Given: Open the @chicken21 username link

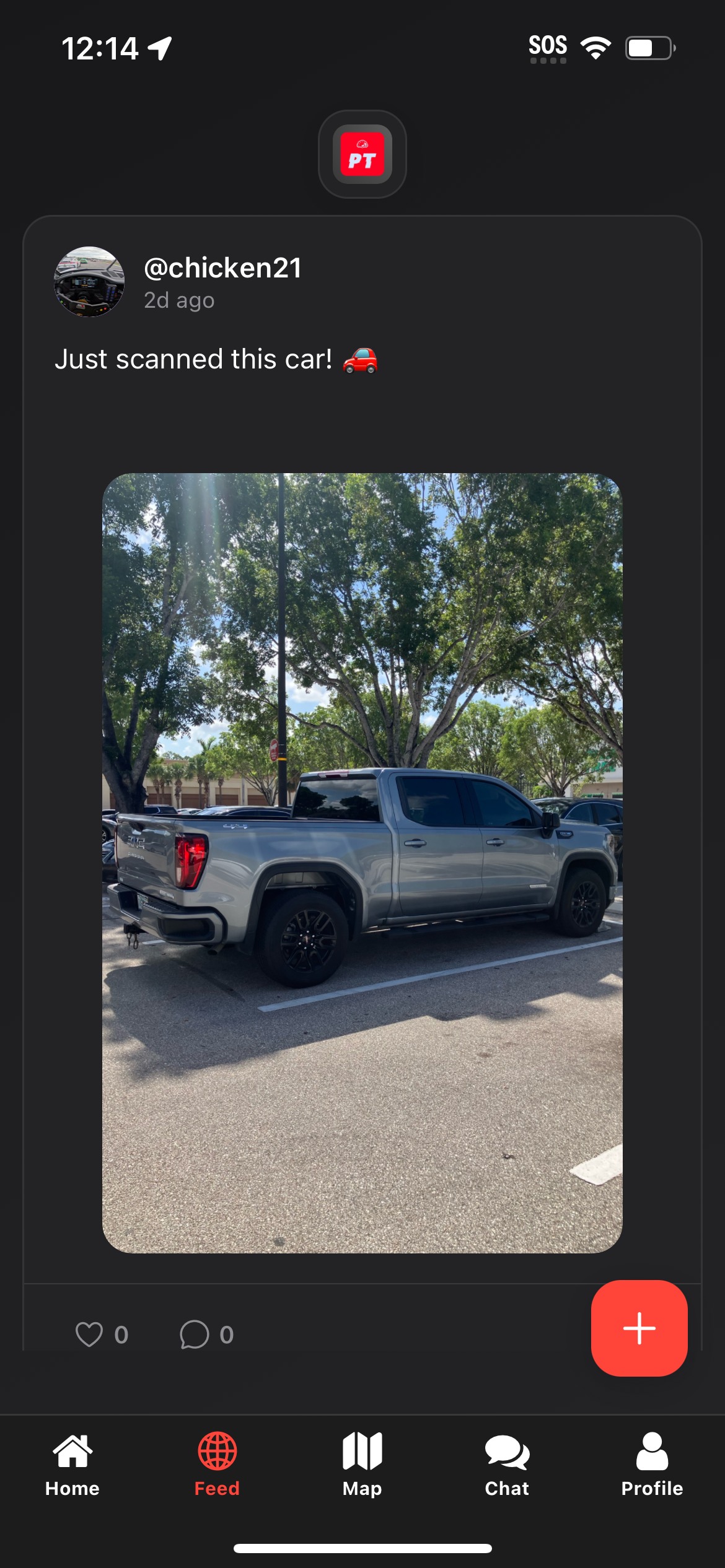Looking at the screenshot, I should click(x=222, y=268).
